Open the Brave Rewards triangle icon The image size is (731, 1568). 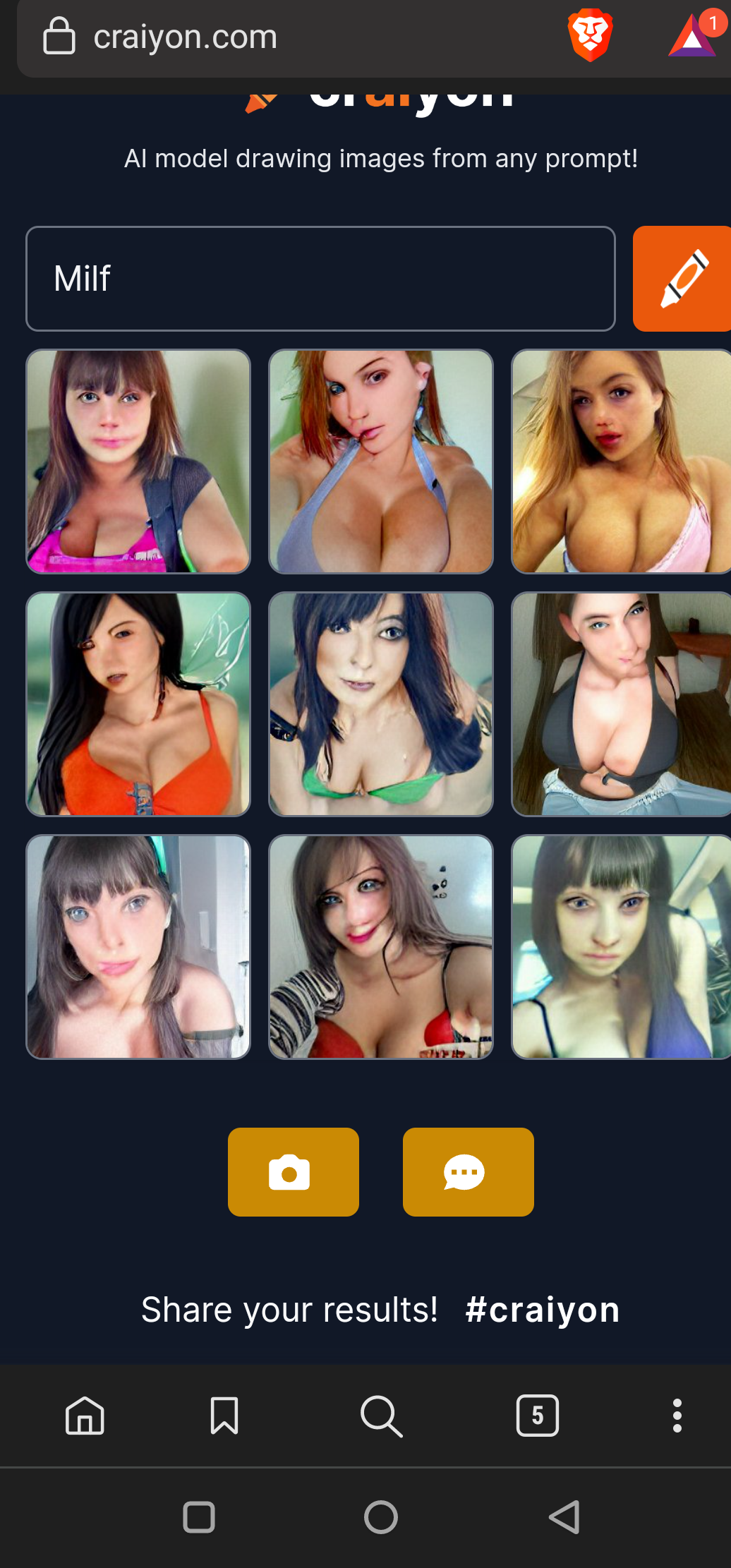click(693, 35)
